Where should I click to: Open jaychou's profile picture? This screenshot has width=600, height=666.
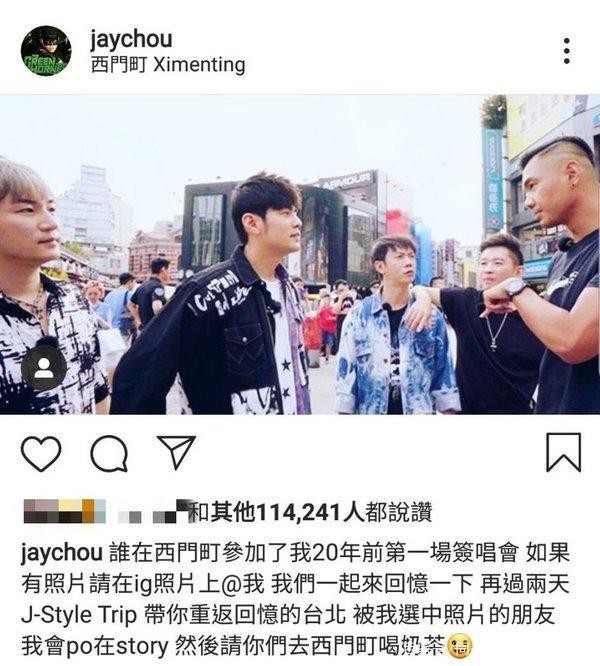(46, 52)
